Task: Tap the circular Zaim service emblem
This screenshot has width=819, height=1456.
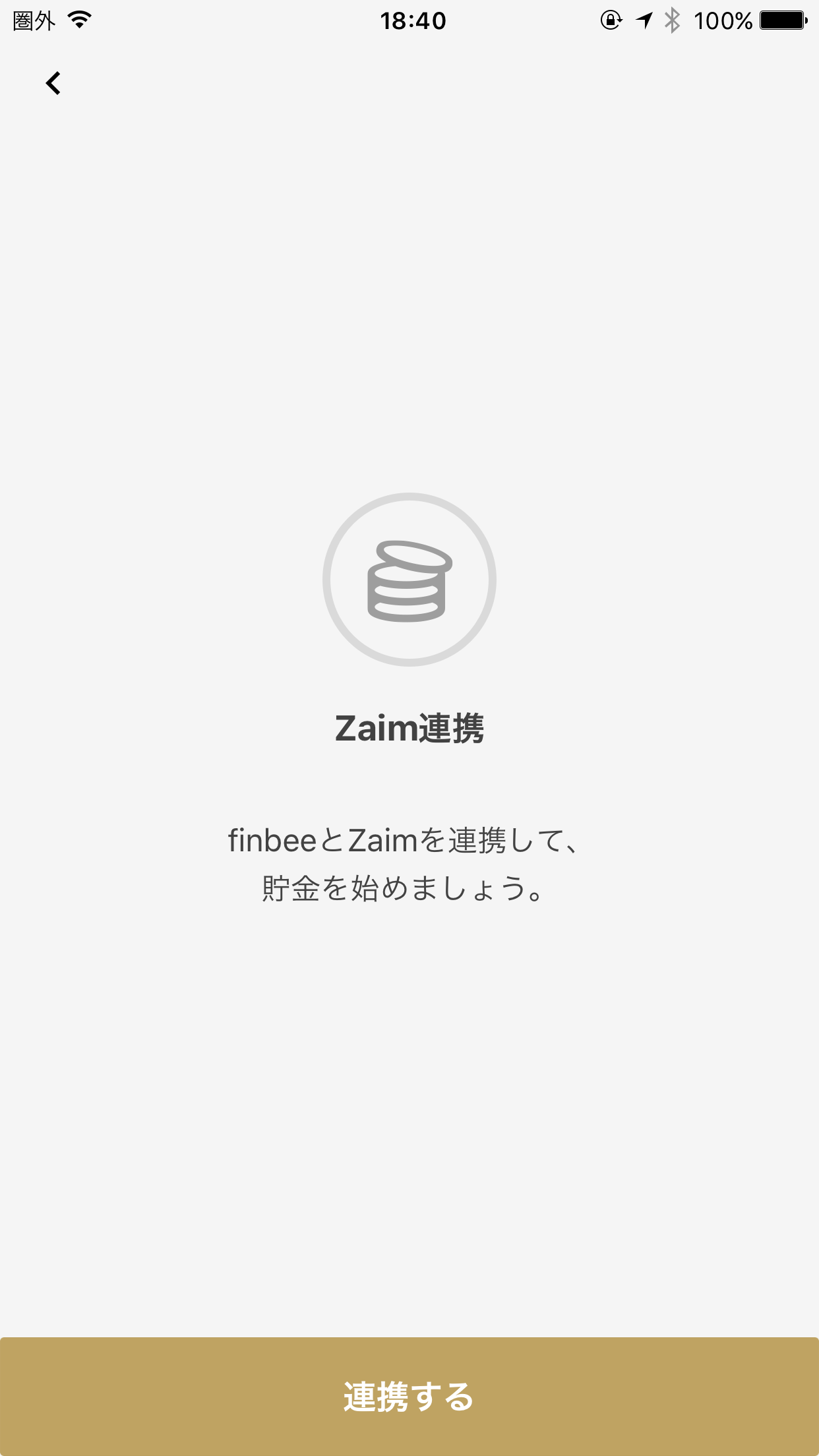Action: [x=409, y=580]
